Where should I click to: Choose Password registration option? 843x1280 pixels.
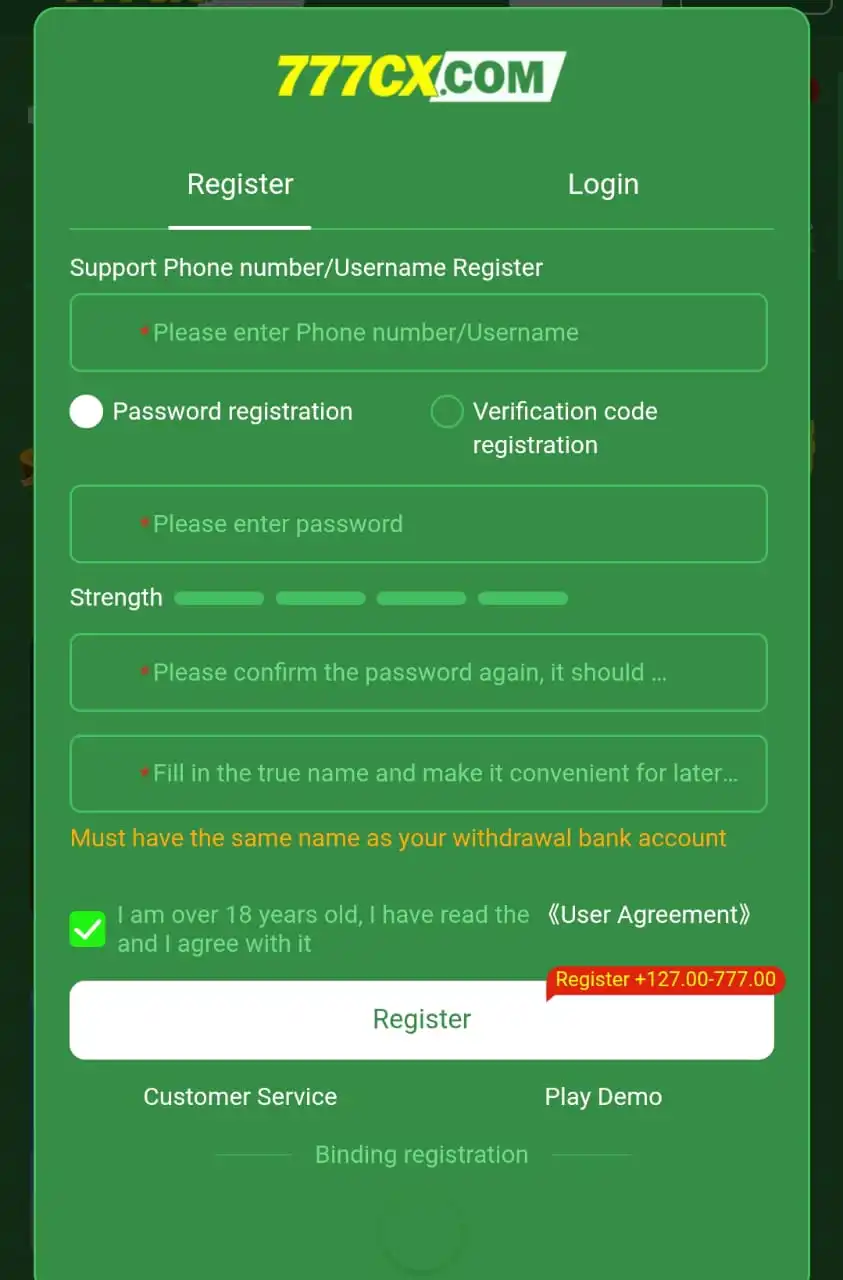click(86, 412)
